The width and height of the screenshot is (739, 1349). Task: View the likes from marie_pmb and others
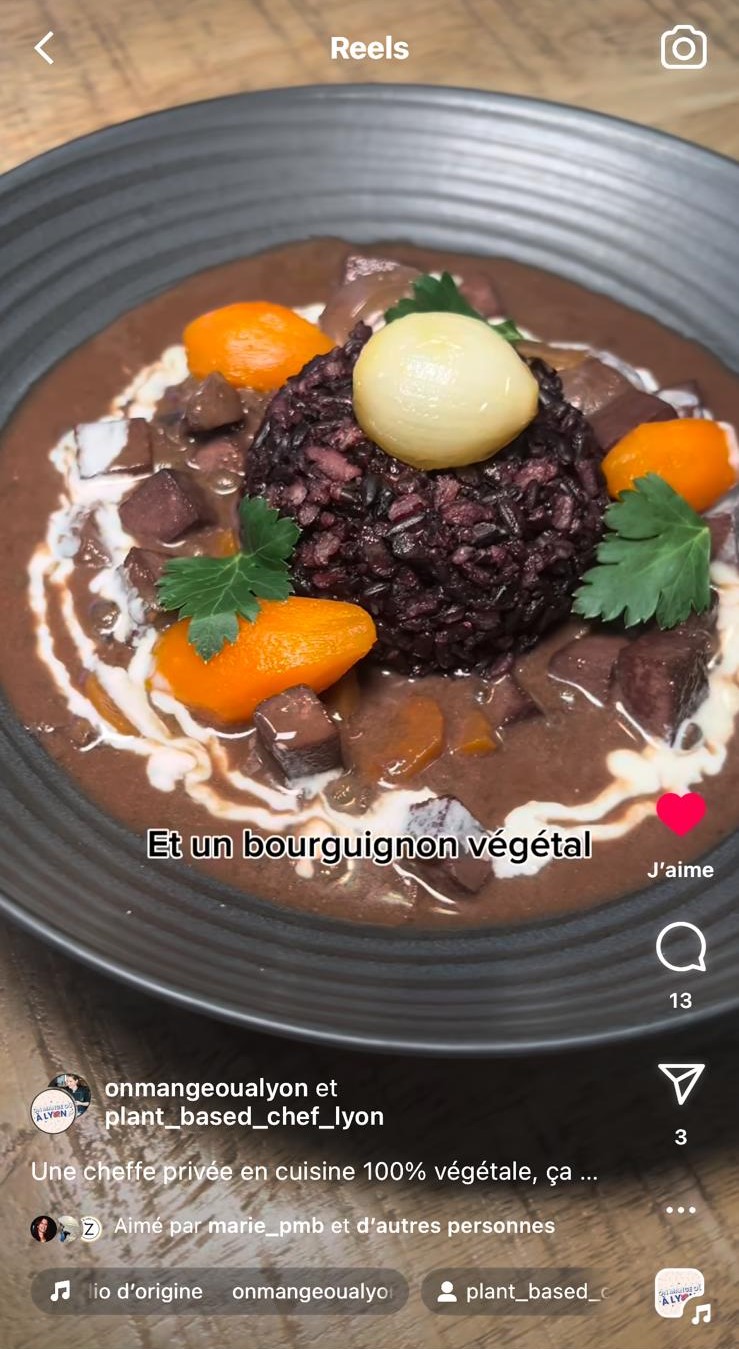(x=333, y=1226)
